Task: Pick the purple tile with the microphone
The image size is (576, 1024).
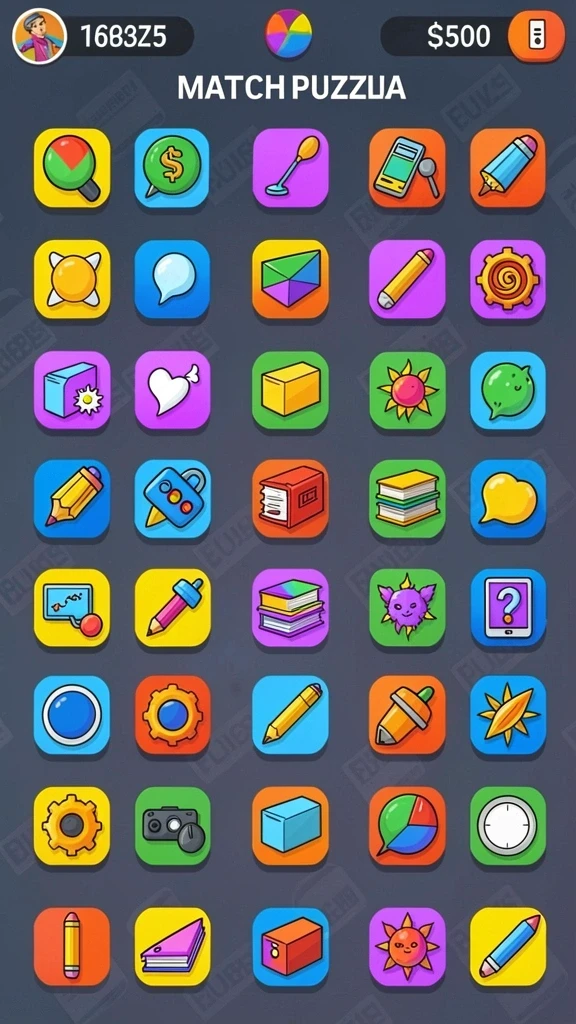Action: click(291, 168)
